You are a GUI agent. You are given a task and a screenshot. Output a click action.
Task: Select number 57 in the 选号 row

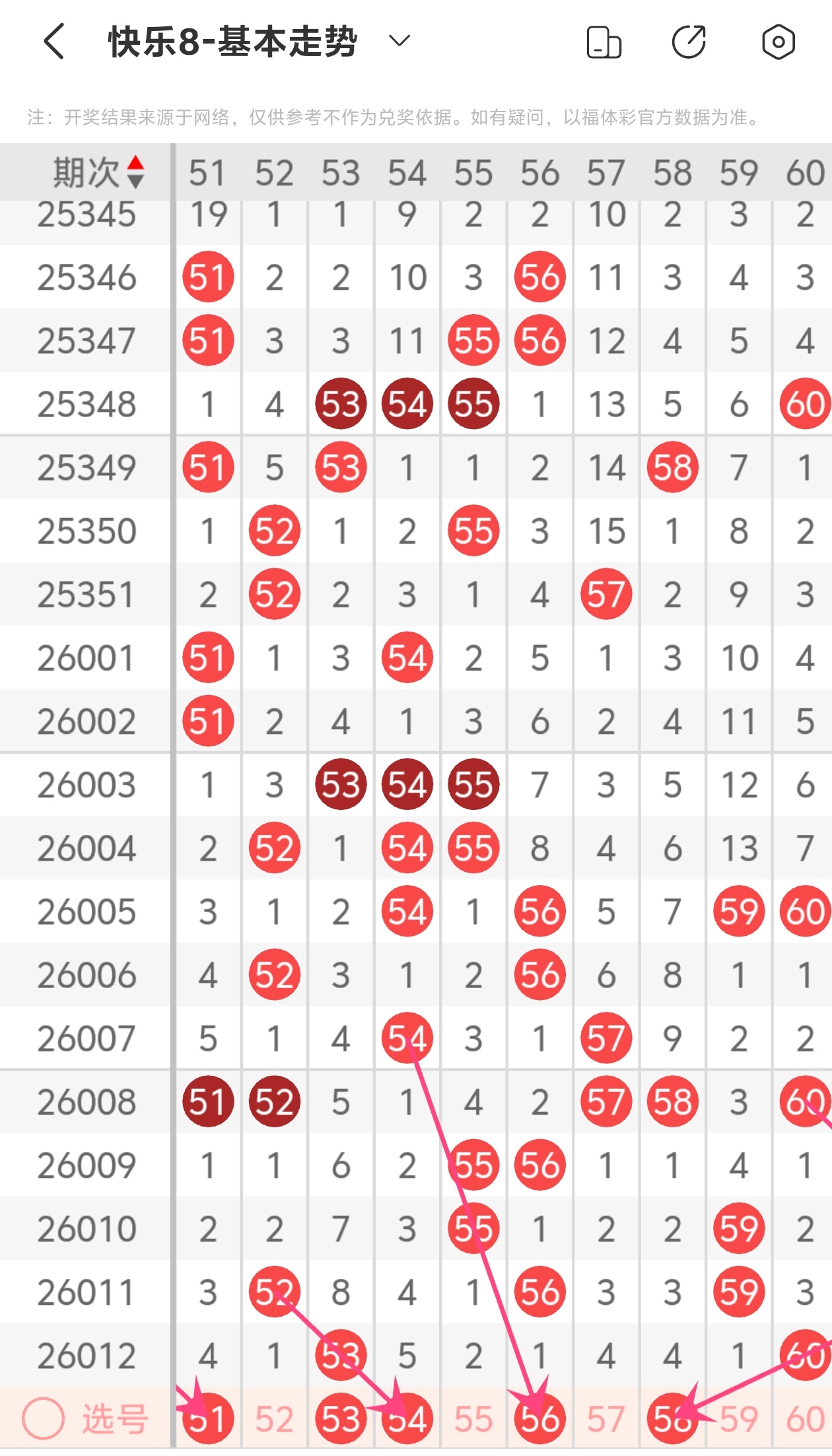tap(606, 1419)
